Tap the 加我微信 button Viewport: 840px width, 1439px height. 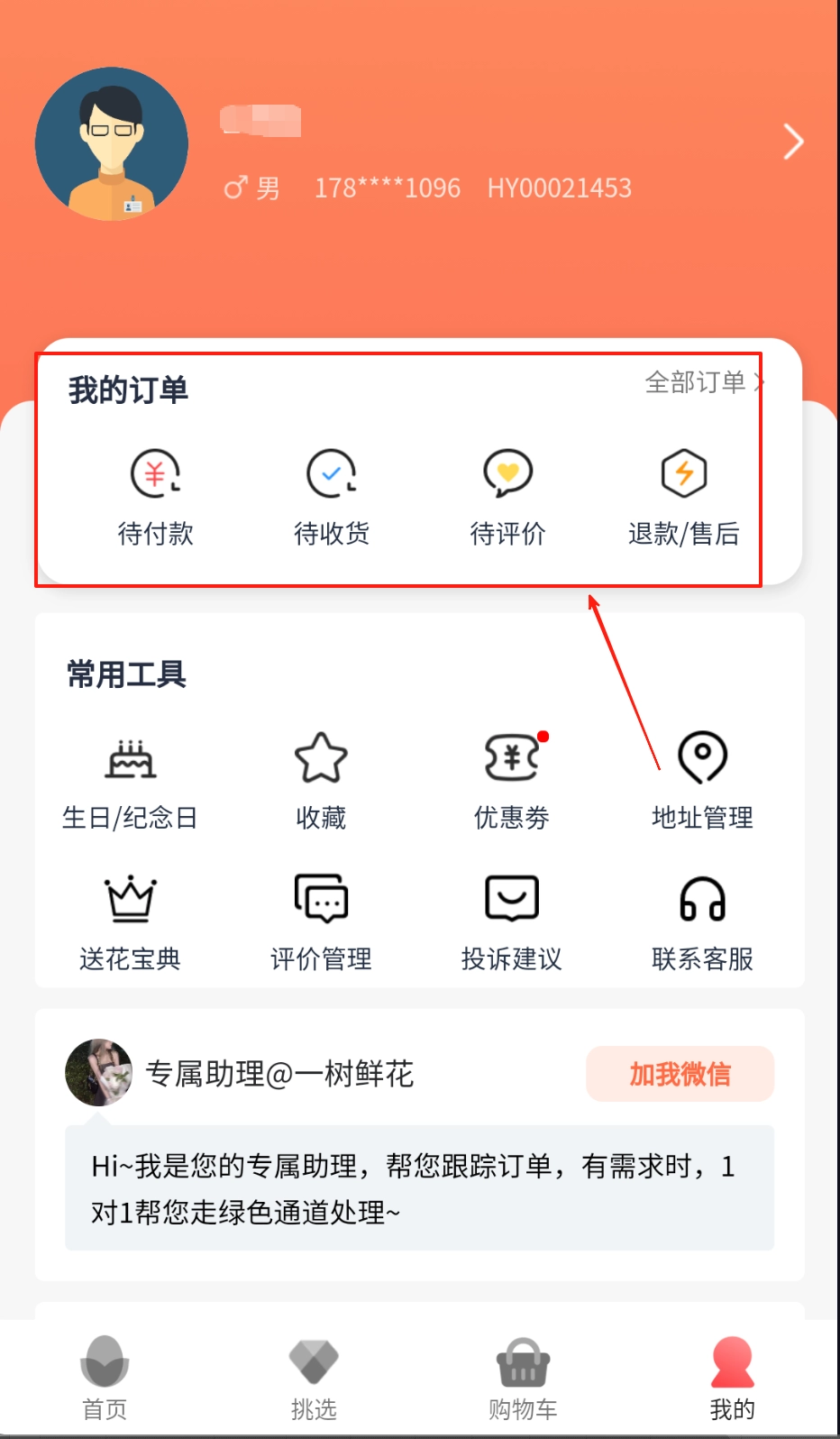coord(680,1074)
